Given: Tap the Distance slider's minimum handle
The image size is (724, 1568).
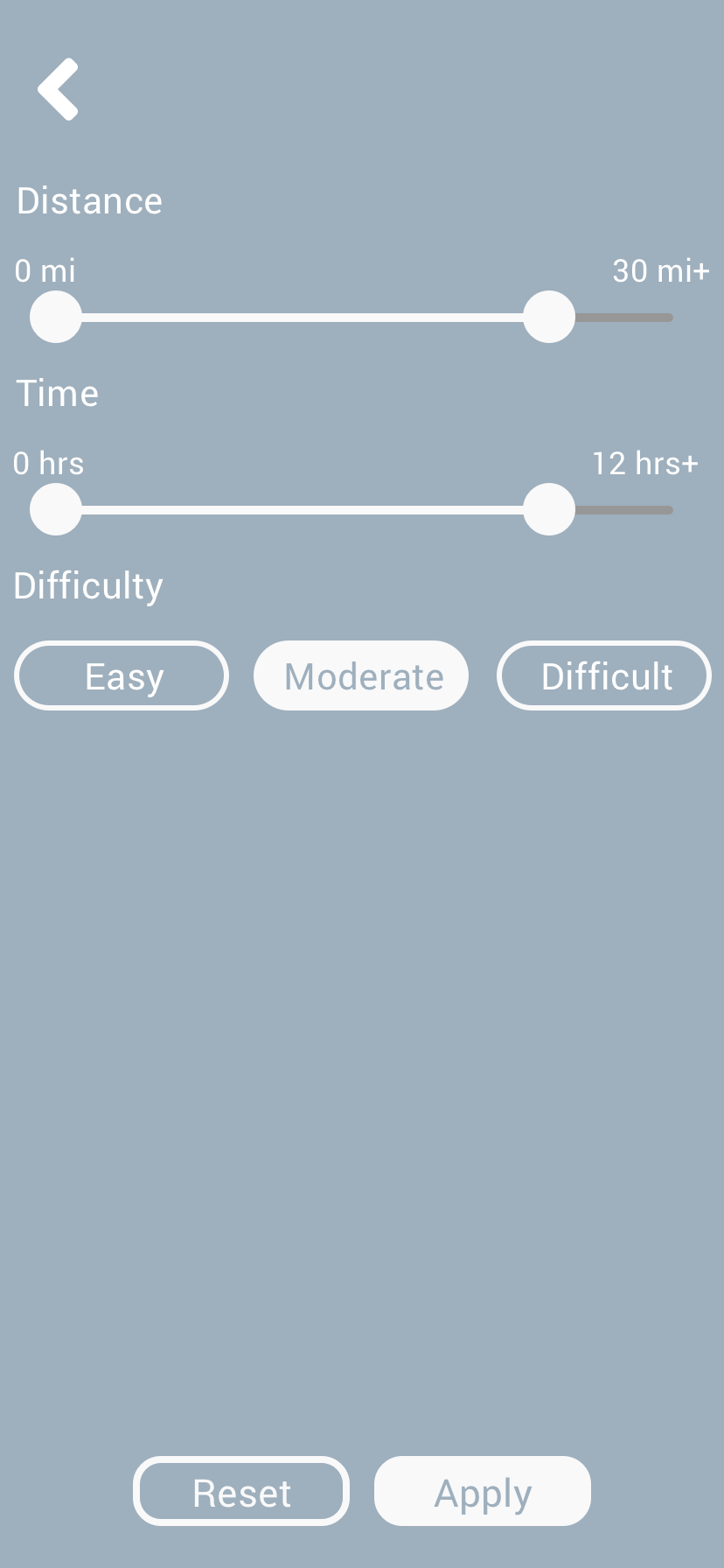Looking at the screenshot, I should pos(56,317).
